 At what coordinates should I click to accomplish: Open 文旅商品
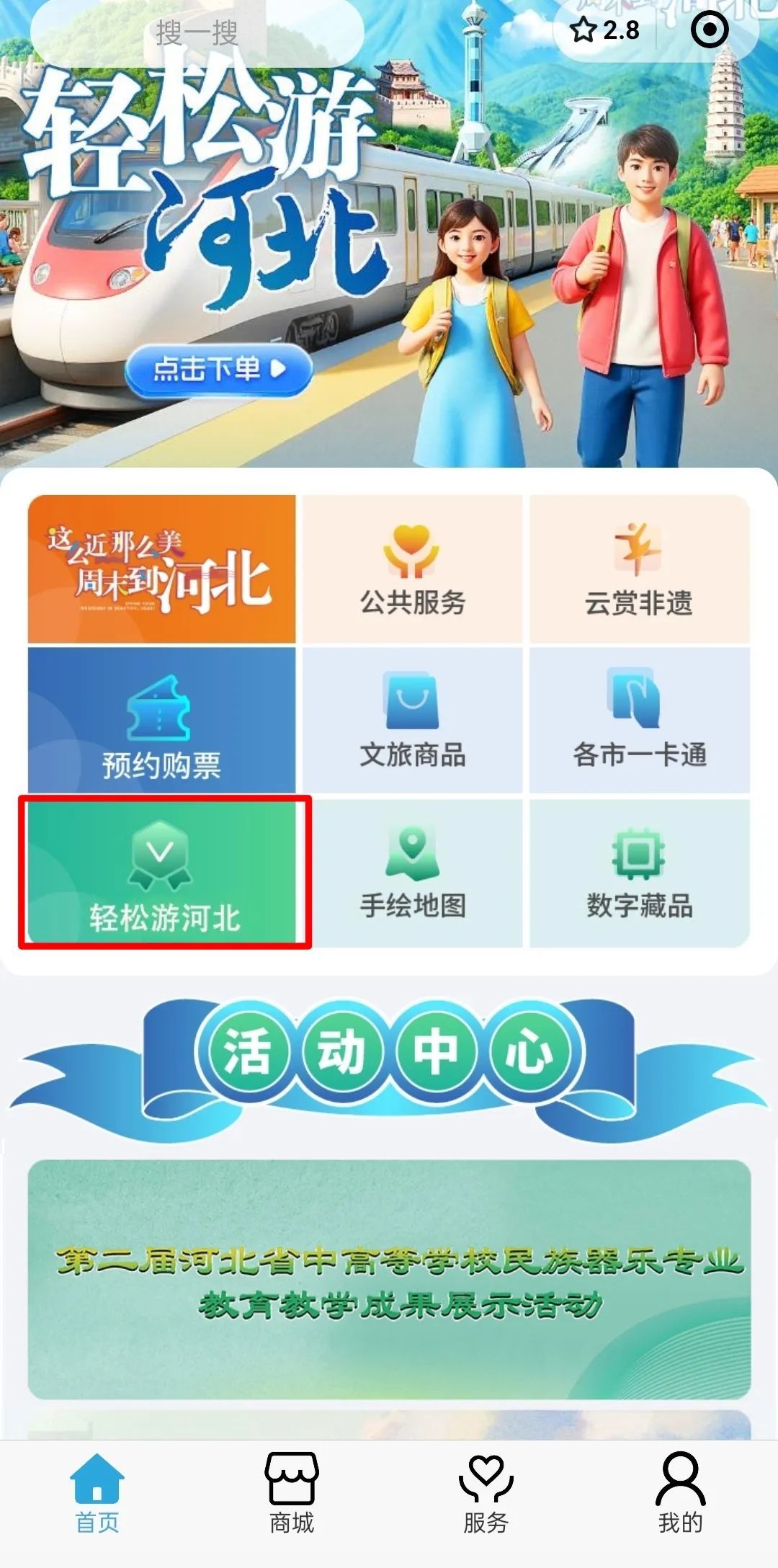(412, 721)
